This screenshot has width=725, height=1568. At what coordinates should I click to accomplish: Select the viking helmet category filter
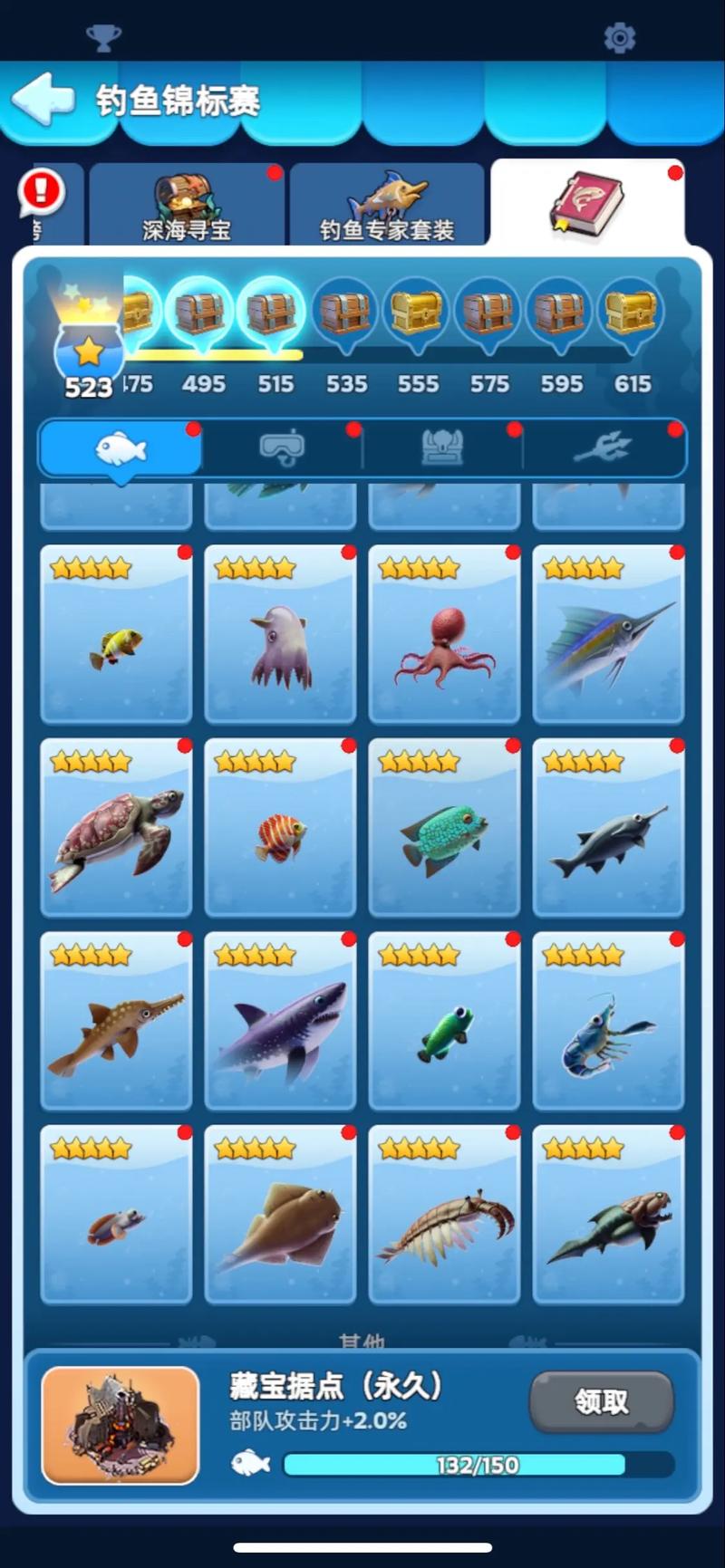pos(444,447)
